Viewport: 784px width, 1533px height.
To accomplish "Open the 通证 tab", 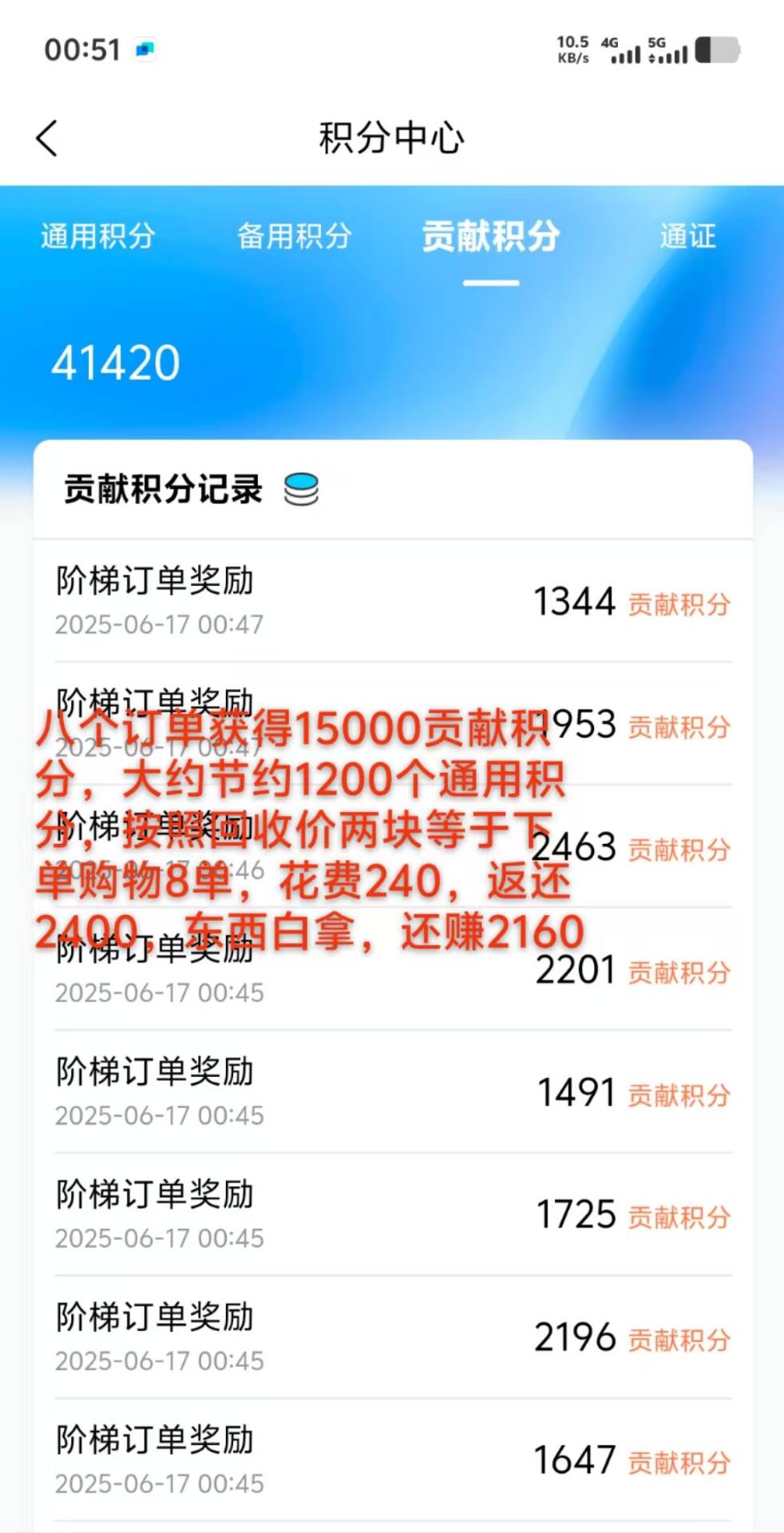I will coord(687,236).
